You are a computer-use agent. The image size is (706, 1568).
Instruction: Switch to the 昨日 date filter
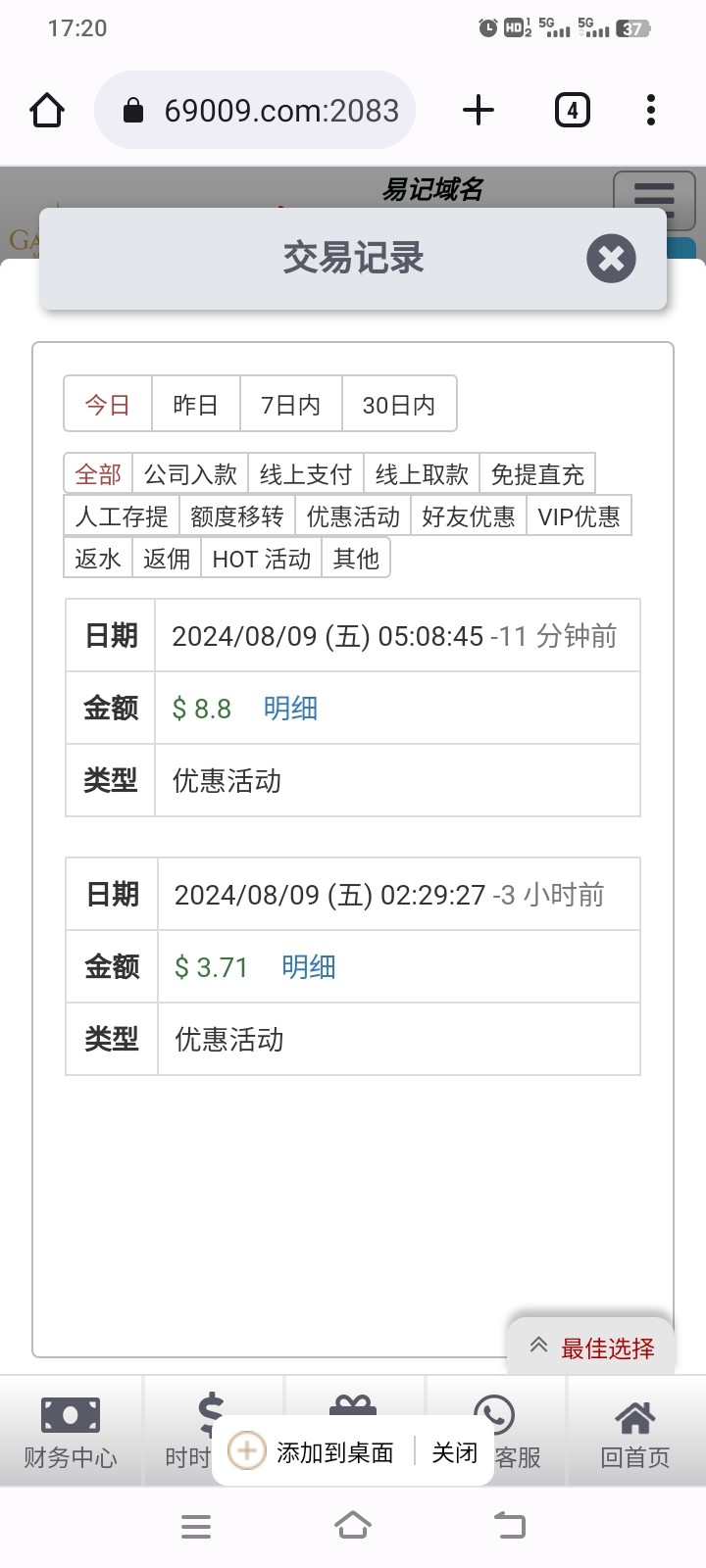click(x=195, y=404)
